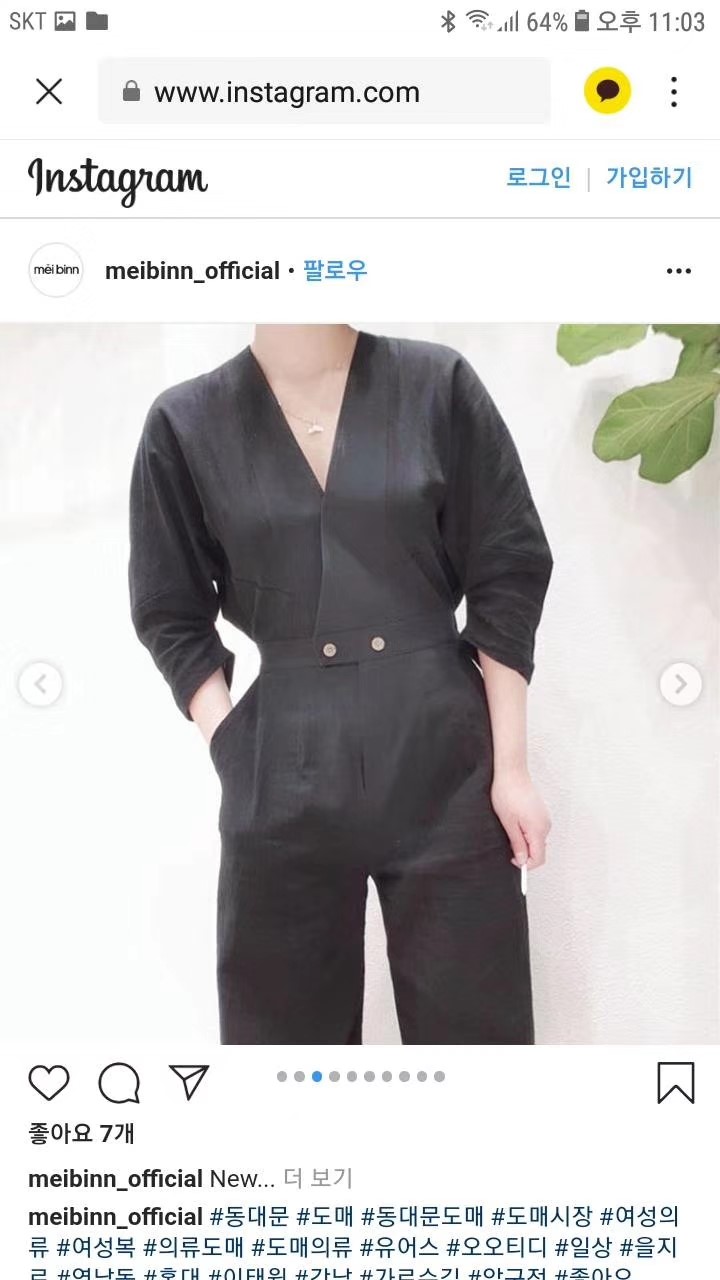The image size is (720, 1280).
Task: Follow meibinn_official via 팔로우
Action: 335,270
